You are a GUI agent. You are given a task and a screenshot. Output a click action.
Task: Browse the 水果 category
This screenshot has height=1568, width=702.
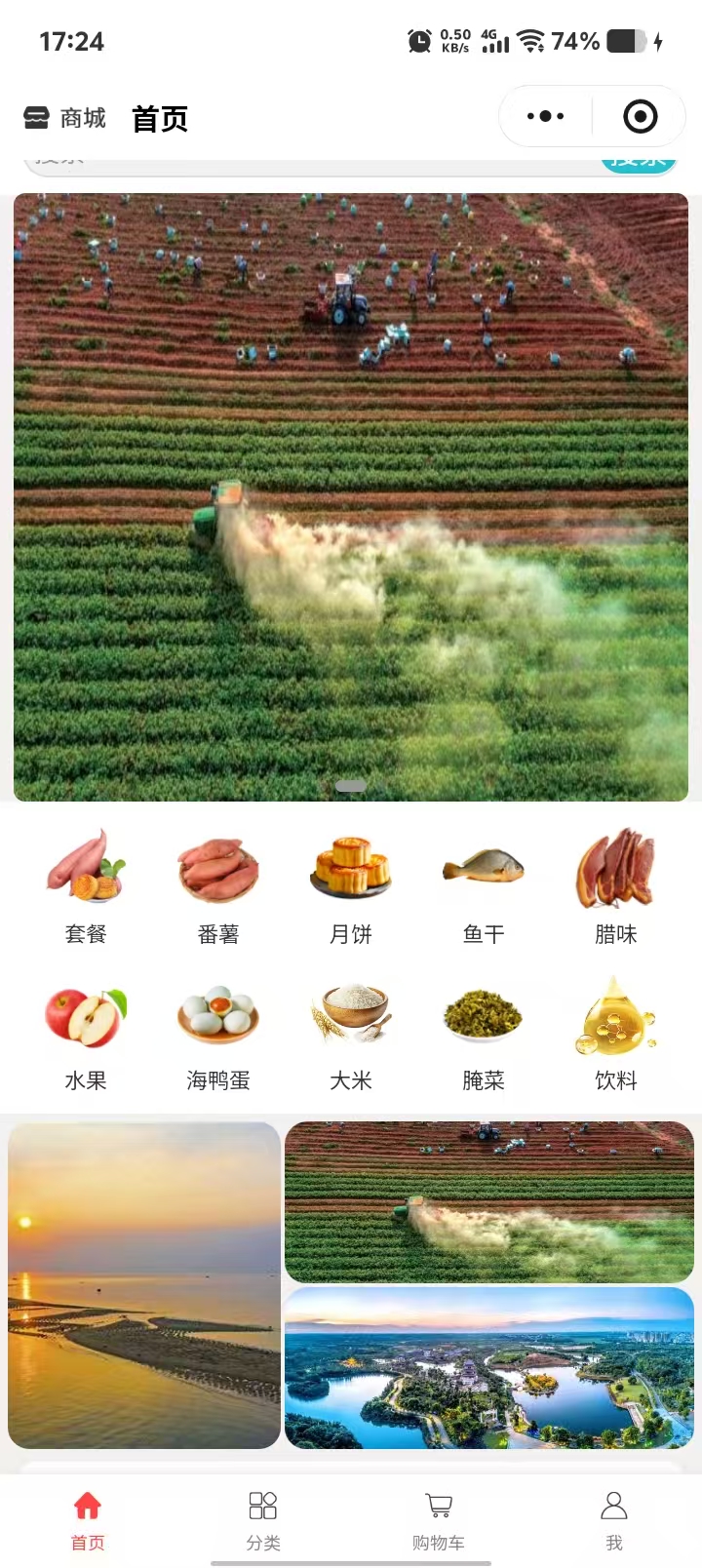pos(86,1034)
